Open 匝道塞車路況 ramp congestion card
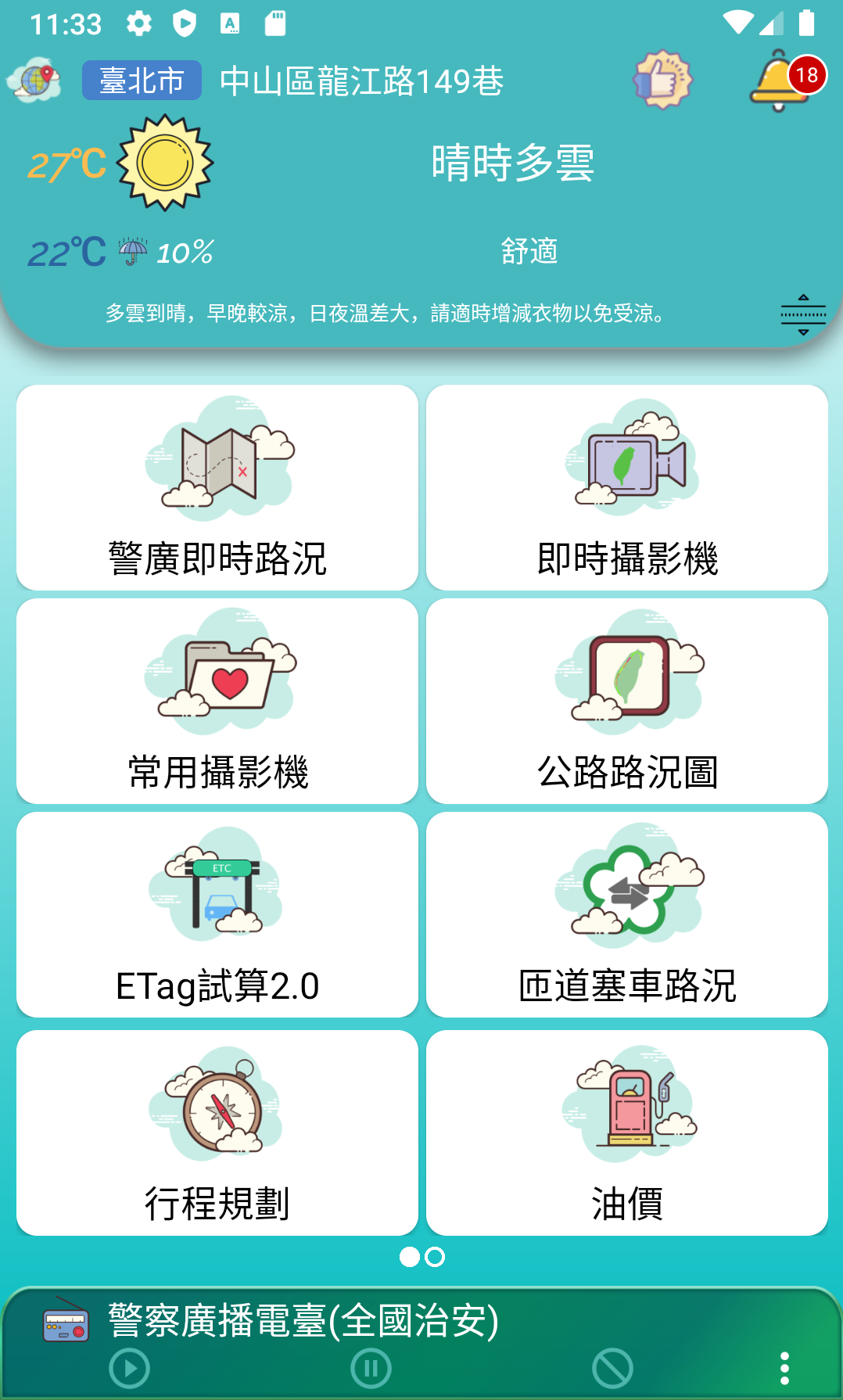The height and width of the screenshot is (1400, 843). [627, 914]
